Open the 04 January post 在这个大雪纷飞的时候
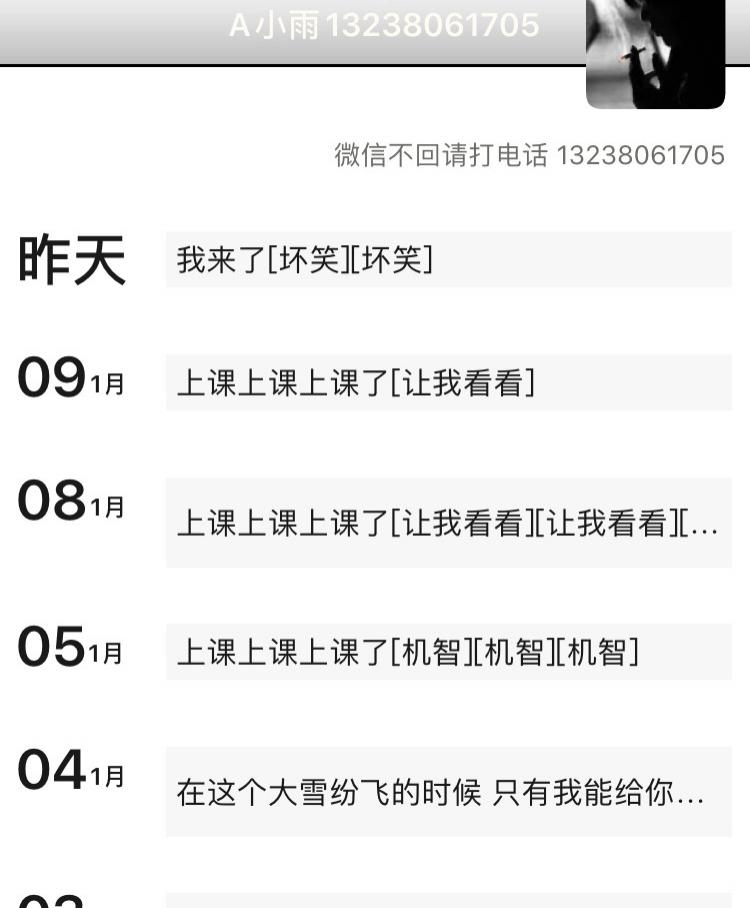 click(x=448, y=792)
